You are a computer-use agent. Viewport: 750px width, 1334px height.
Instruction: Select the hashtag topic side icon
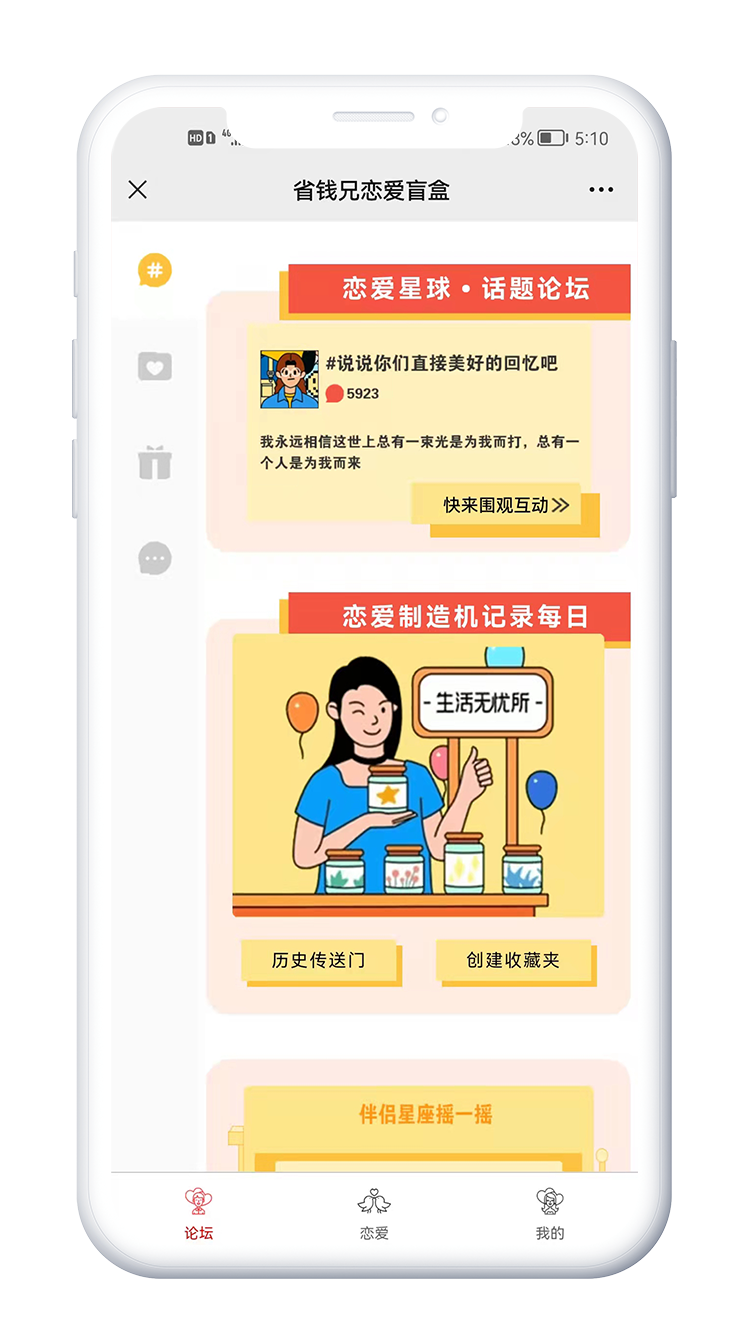coord(155,270)
